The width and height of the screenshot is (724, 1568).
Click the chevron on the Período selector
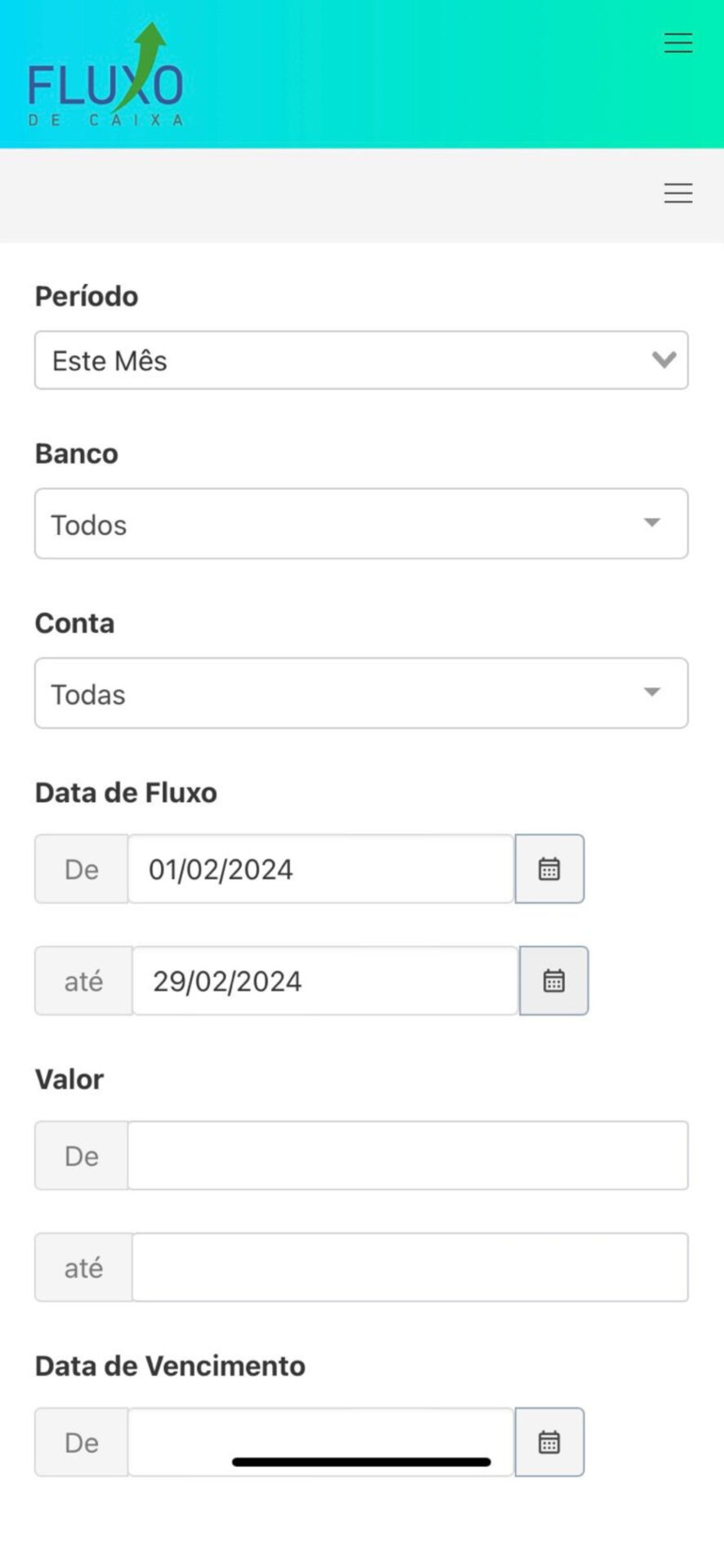pyautogui.click(x=664, y=359)
